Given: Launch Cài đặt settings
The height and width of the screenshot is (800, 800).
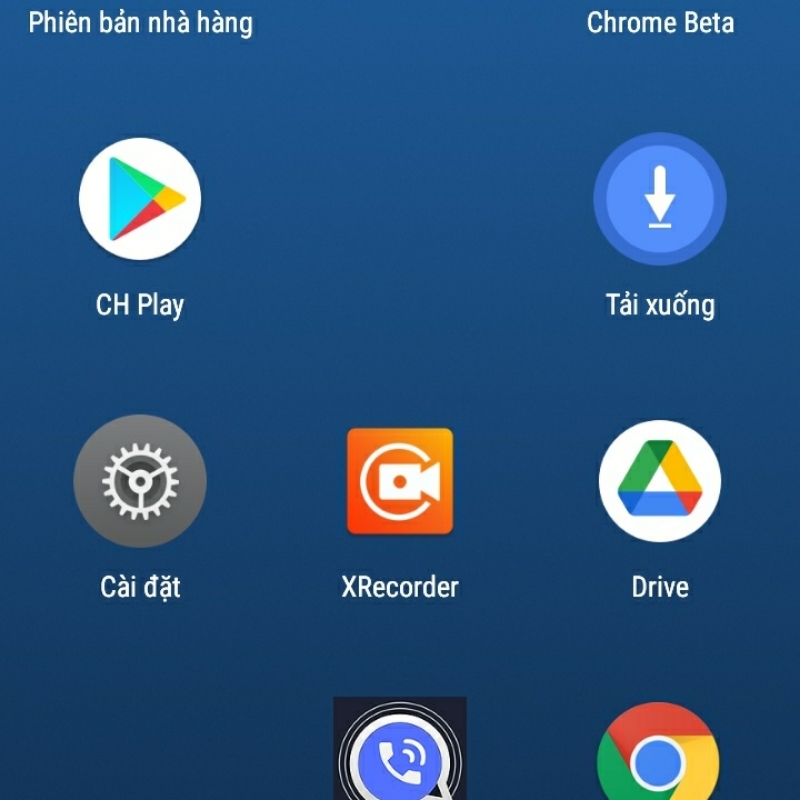Looking at the screenshot, I should (140, 481).
